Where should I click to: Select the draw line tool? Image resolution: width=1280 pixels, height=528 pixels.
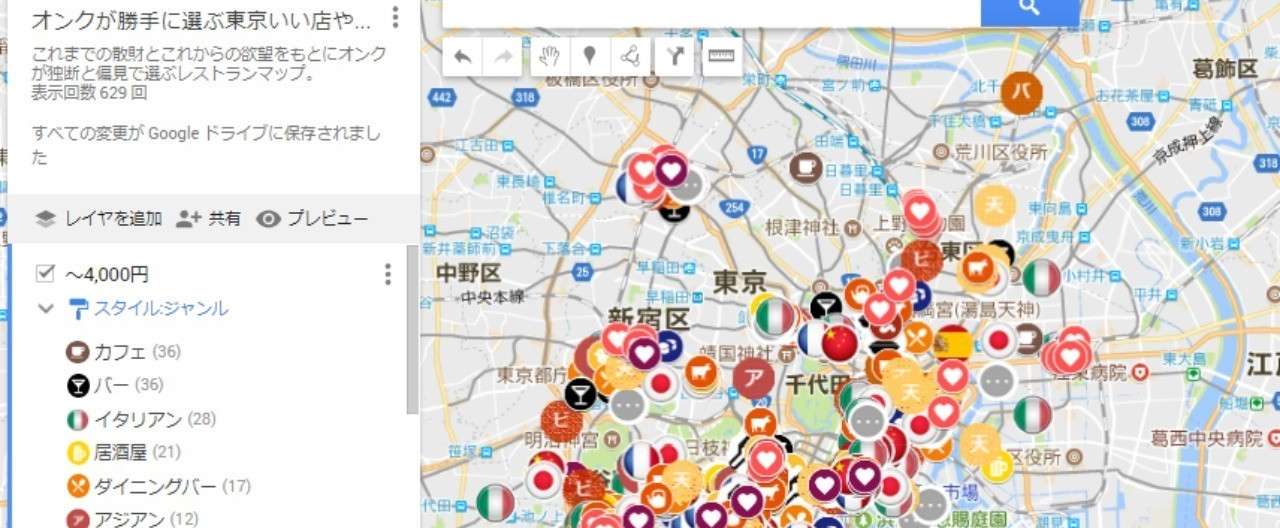tap(630, 57)
